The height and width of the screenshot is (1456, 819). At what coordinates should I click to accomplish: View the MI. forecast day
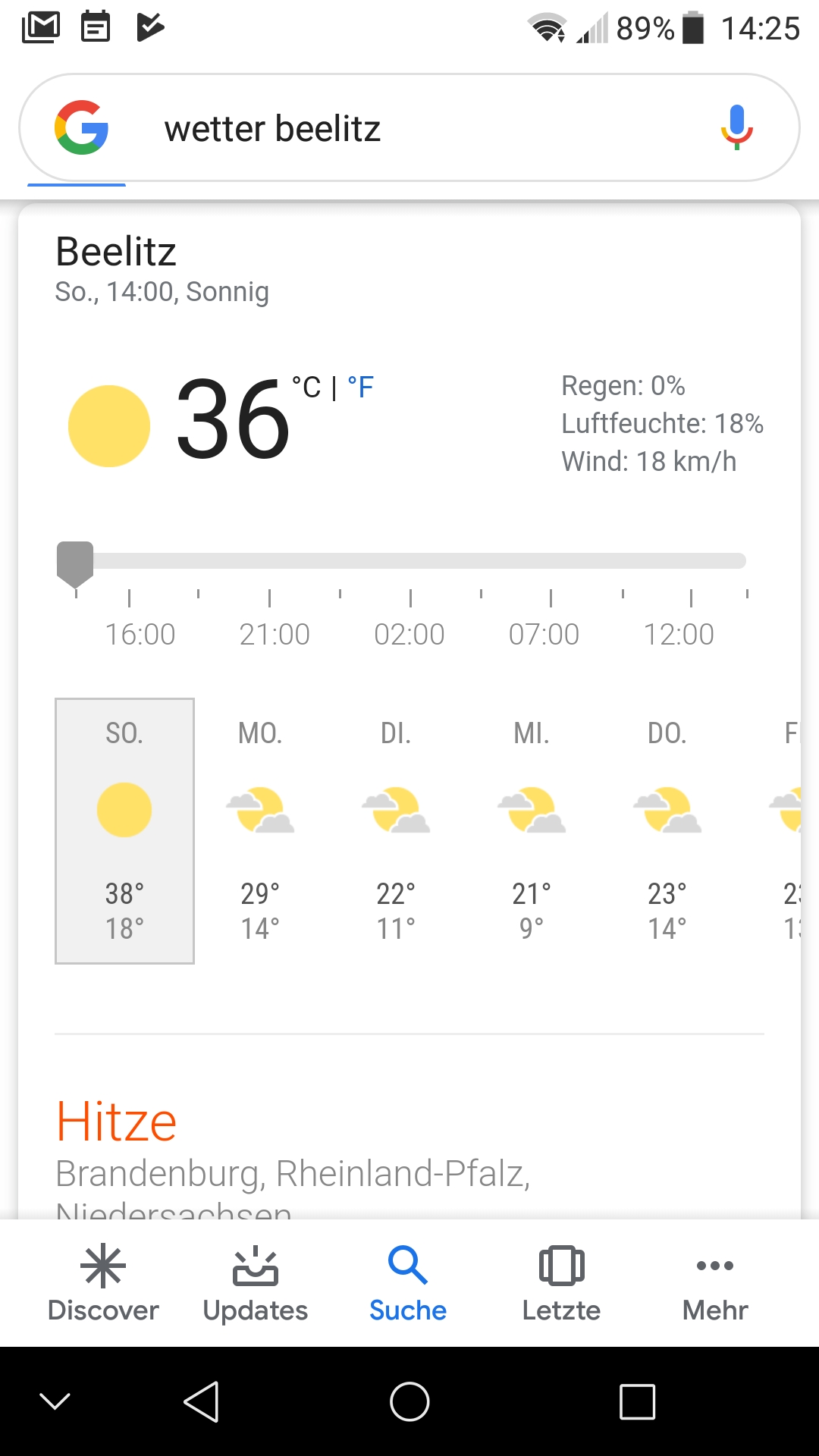point(532,830)
